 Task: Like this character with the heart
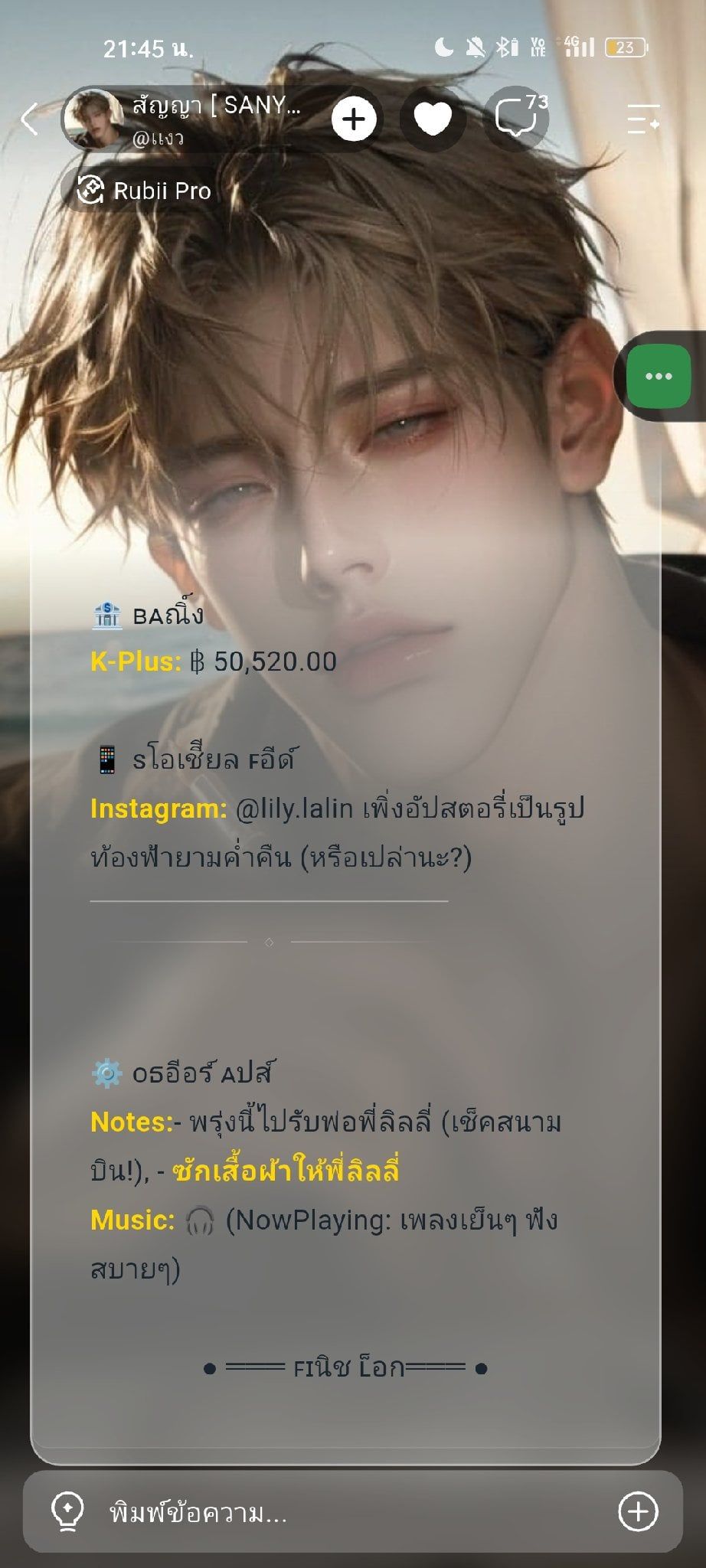[433, 119]
